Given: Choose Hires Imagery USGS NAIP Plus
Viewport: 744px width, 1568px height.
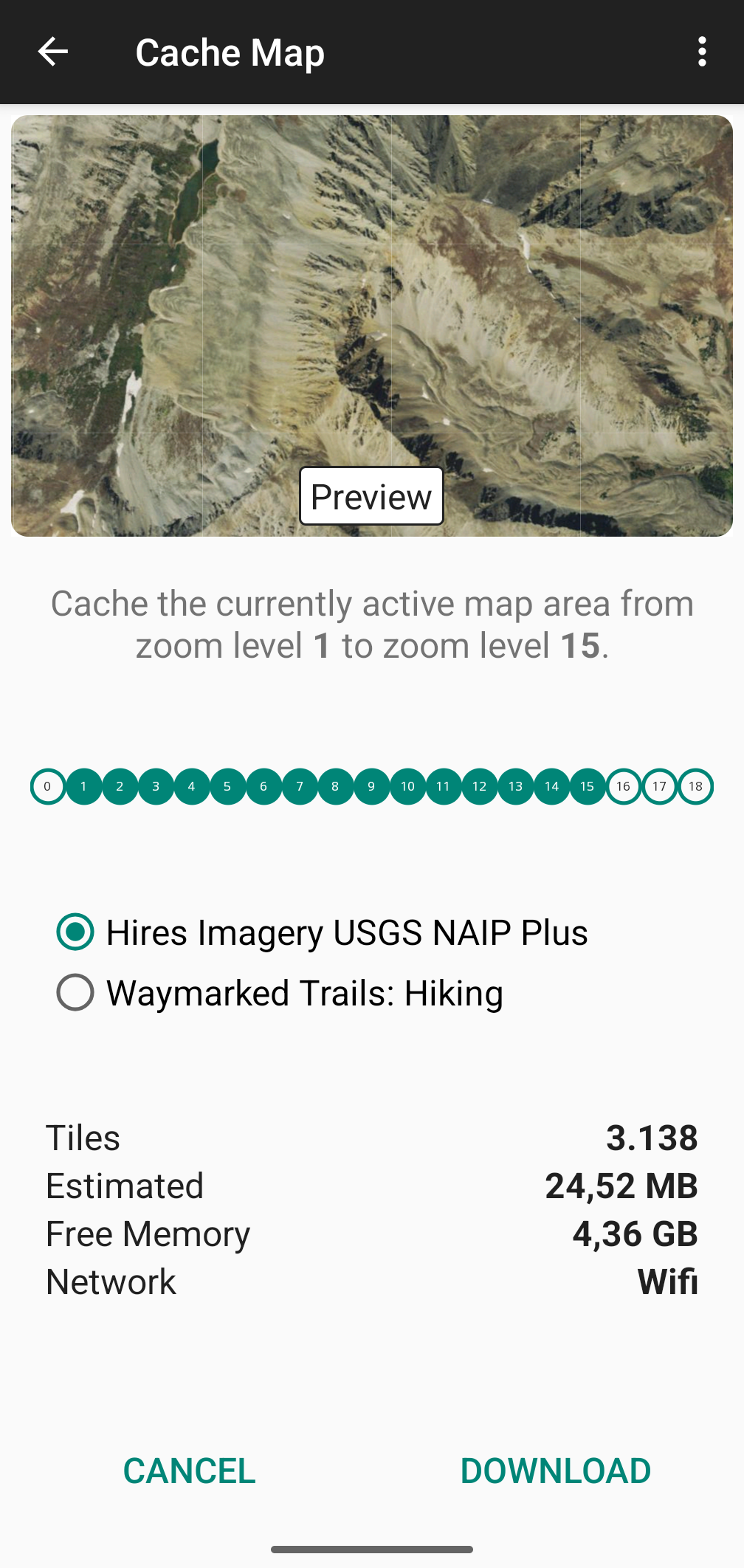Looking at the screenshot, I should click(x=75, y=932).
